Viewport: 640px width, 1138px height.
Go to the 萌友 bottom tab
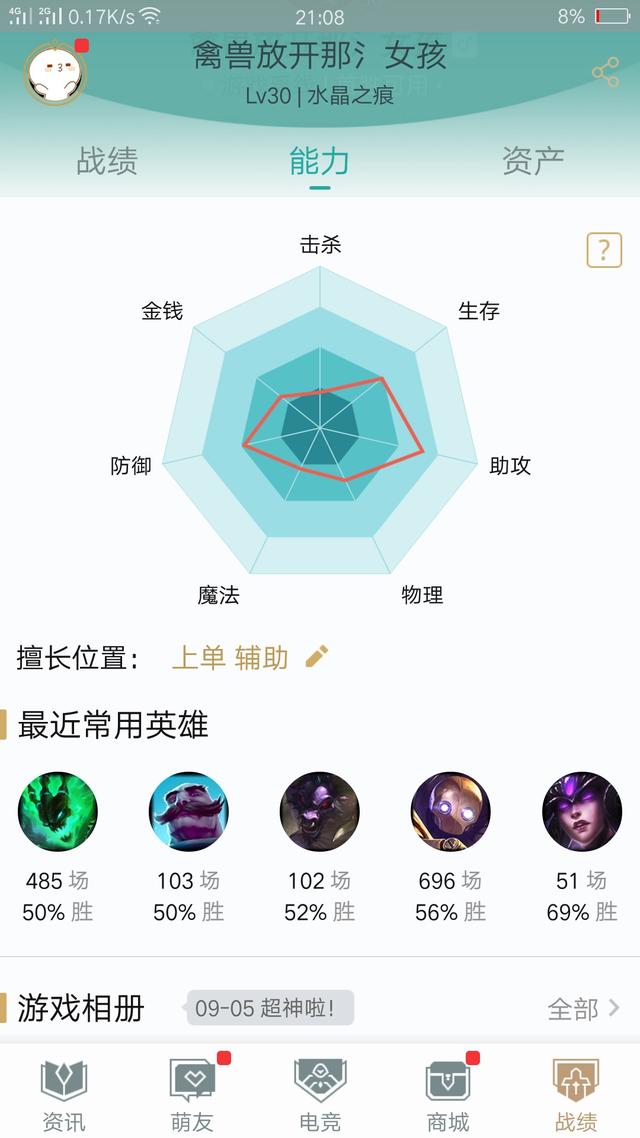click(x=192, y=1095)
